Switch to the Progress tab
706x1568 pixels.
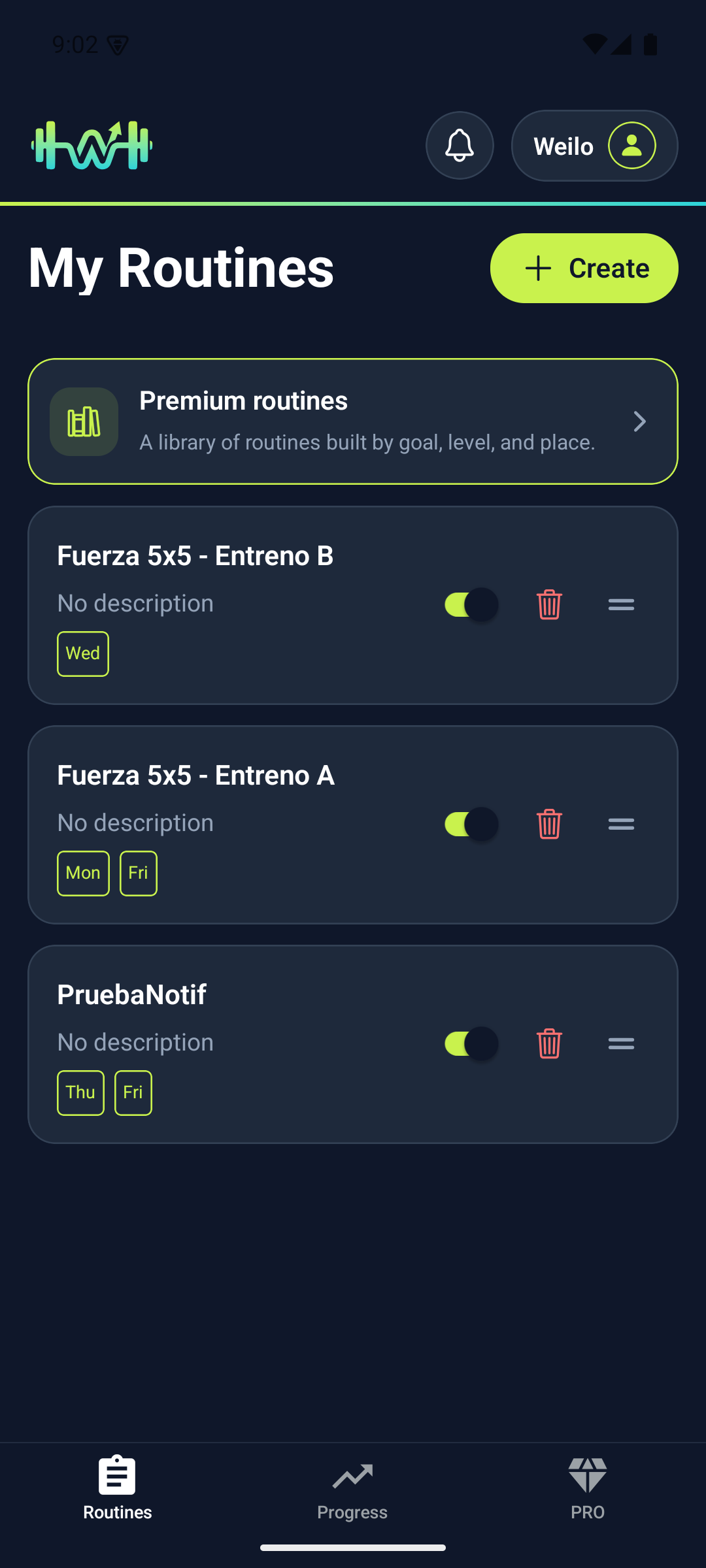point(352,1488)
